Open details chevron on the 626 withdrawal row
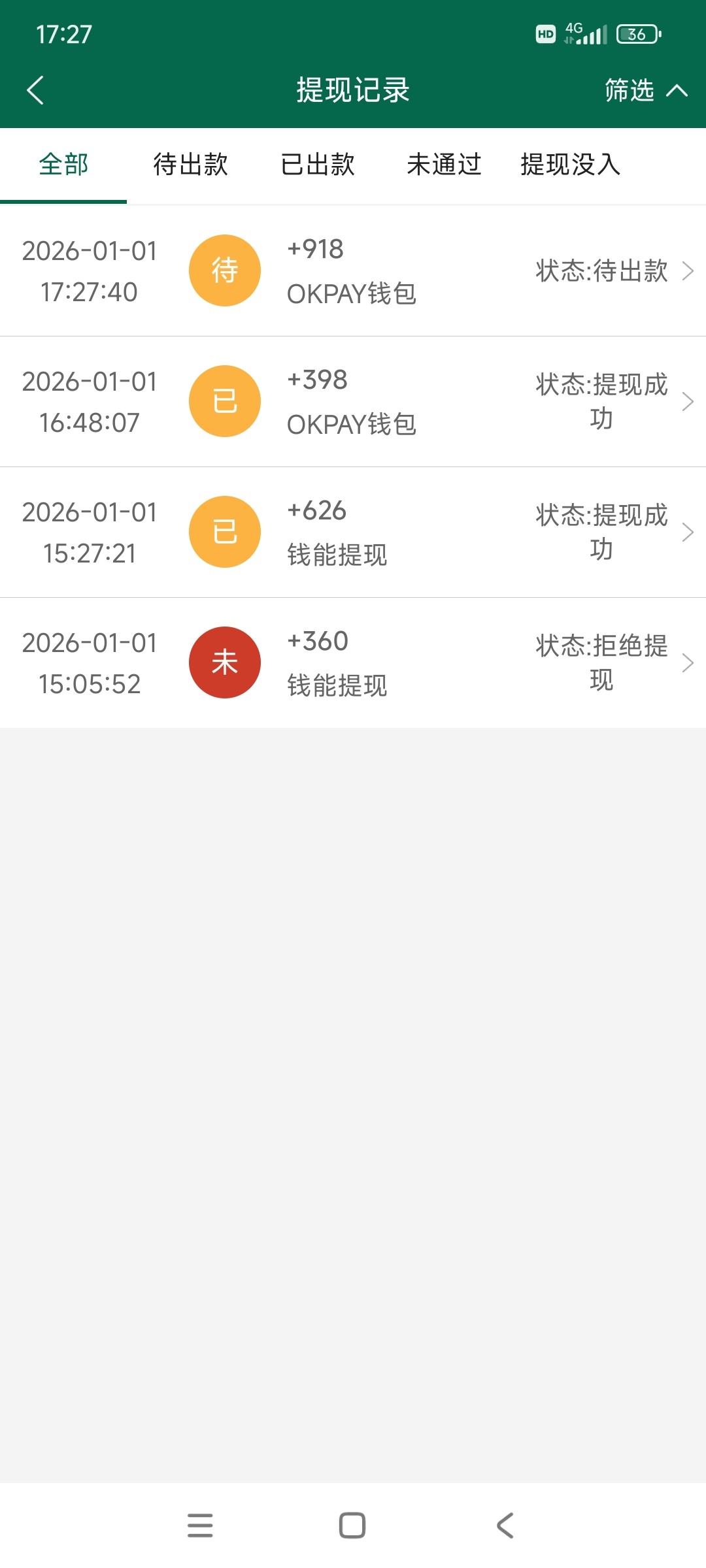706x1568 pixels. click(688, 532)
